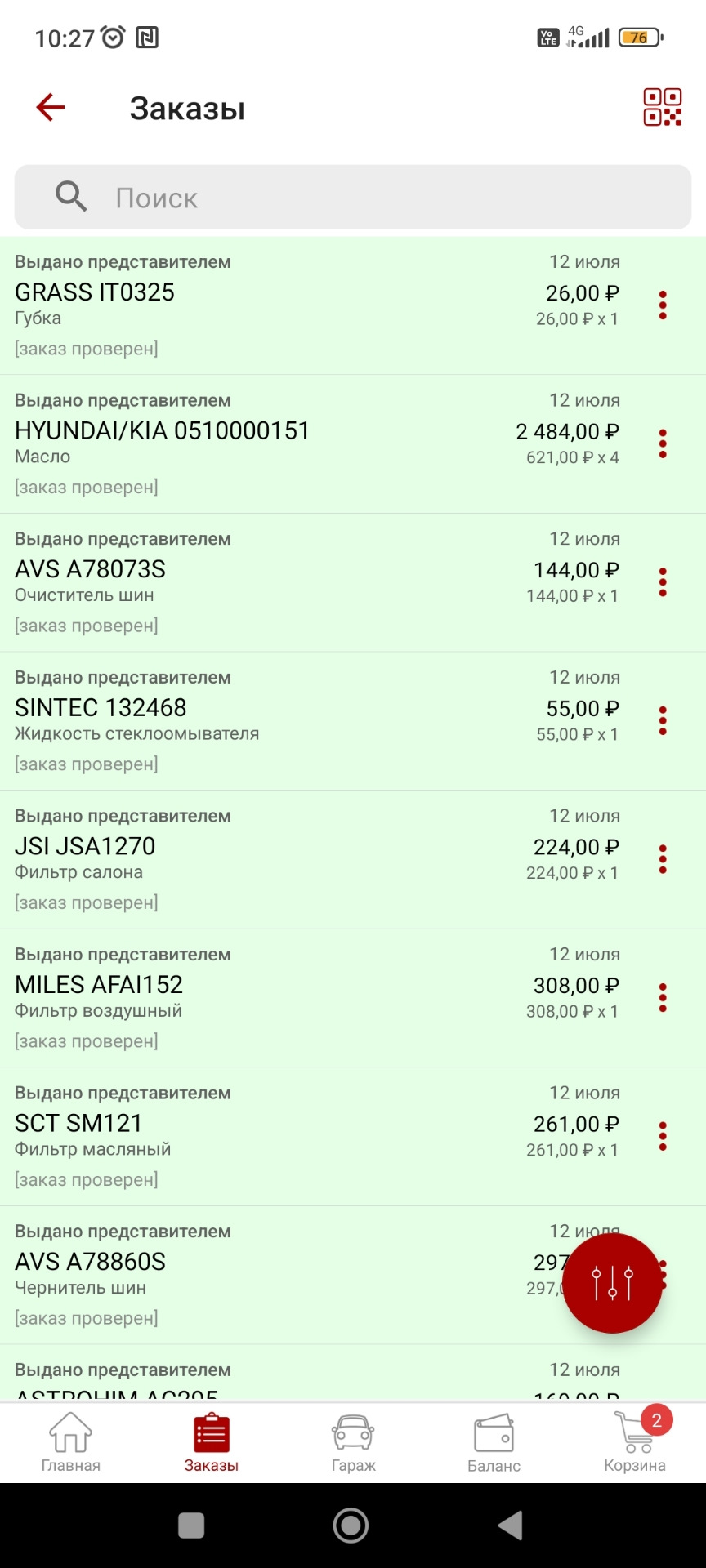Open options for HYUNDAI/KIA 0510000151 order
The image size is (706, 1568).
[663, 443]
